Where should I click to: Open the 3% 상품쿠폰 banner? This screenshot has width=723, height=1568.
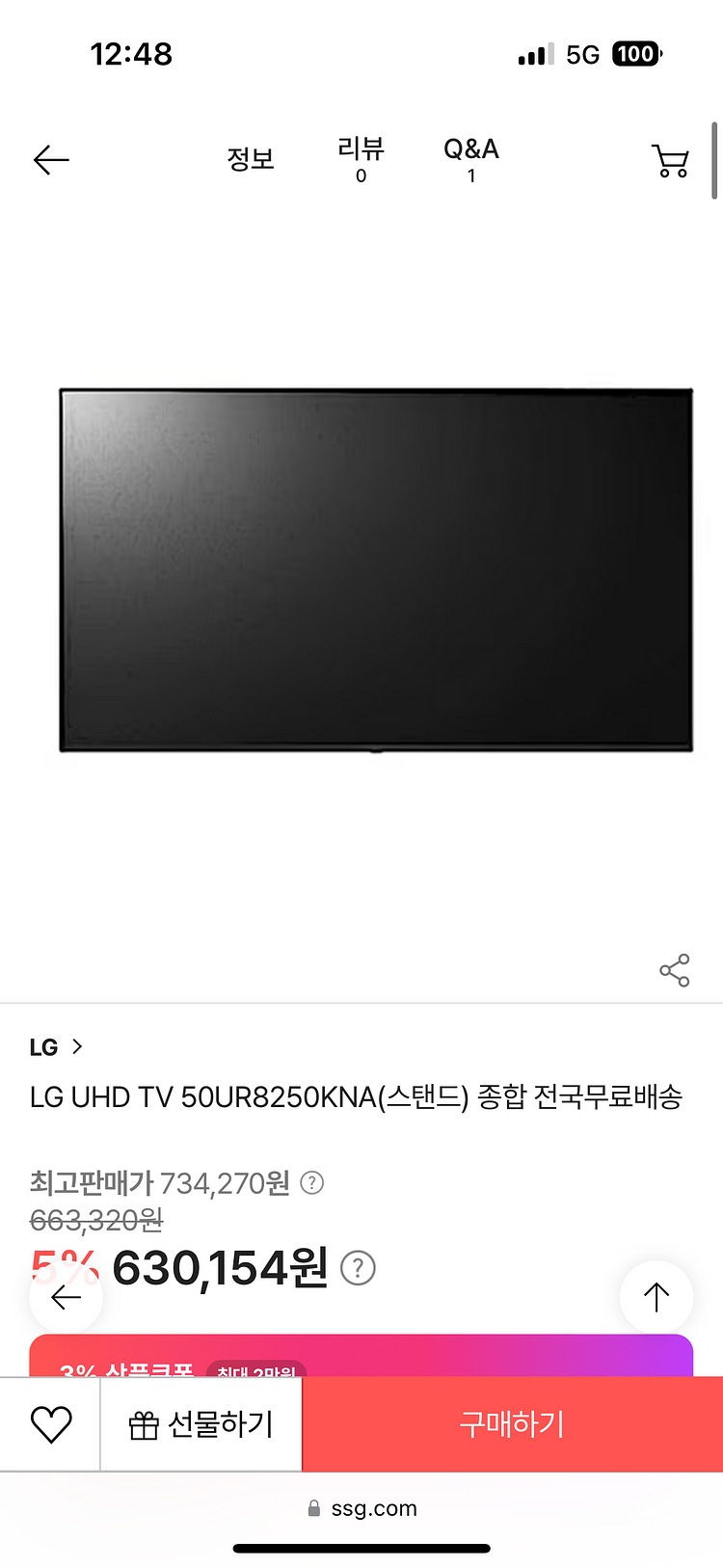click(361, 1356)
